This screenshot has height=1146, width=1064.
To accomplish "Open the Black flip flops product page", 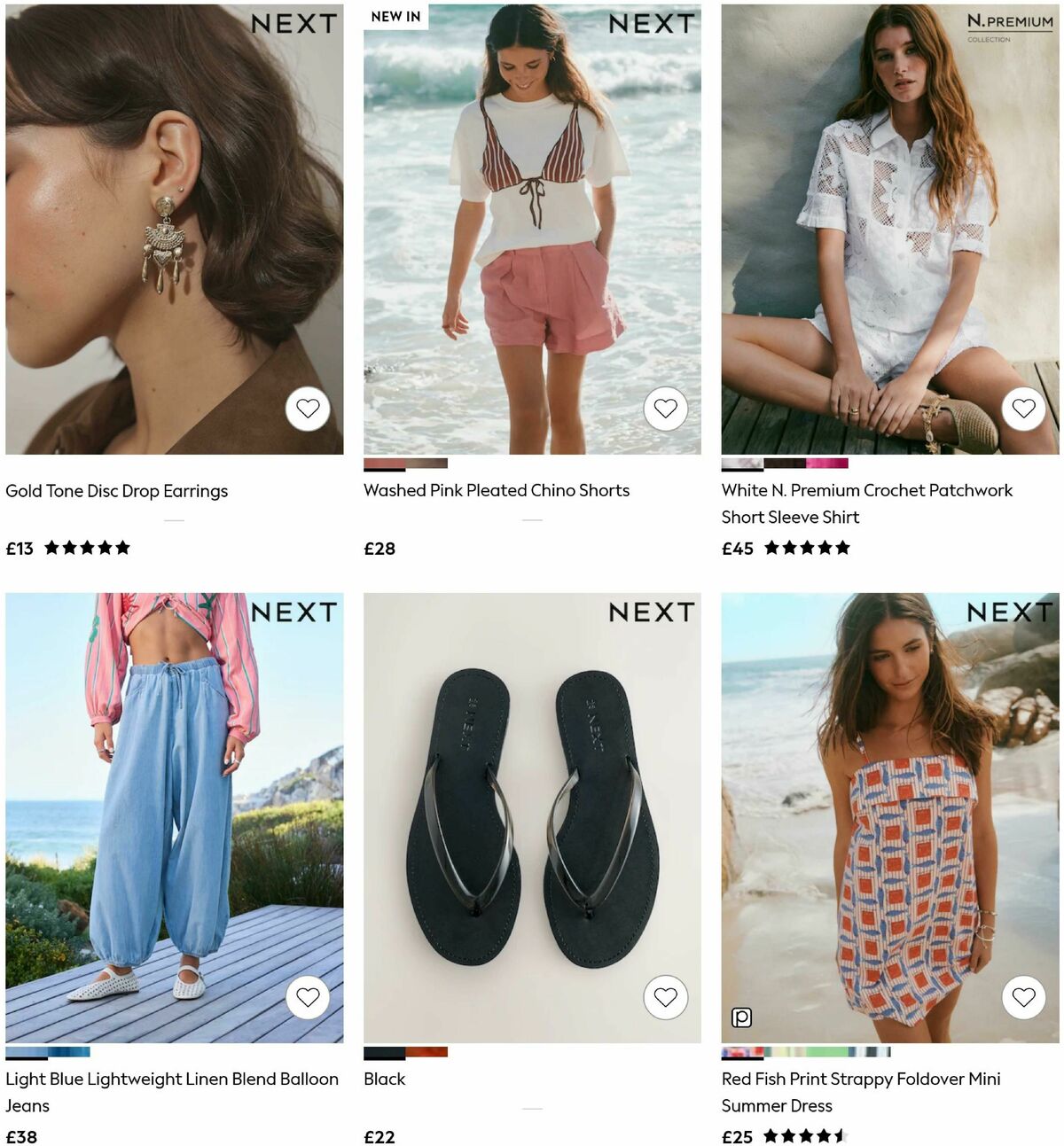I will coord(385,1079).
